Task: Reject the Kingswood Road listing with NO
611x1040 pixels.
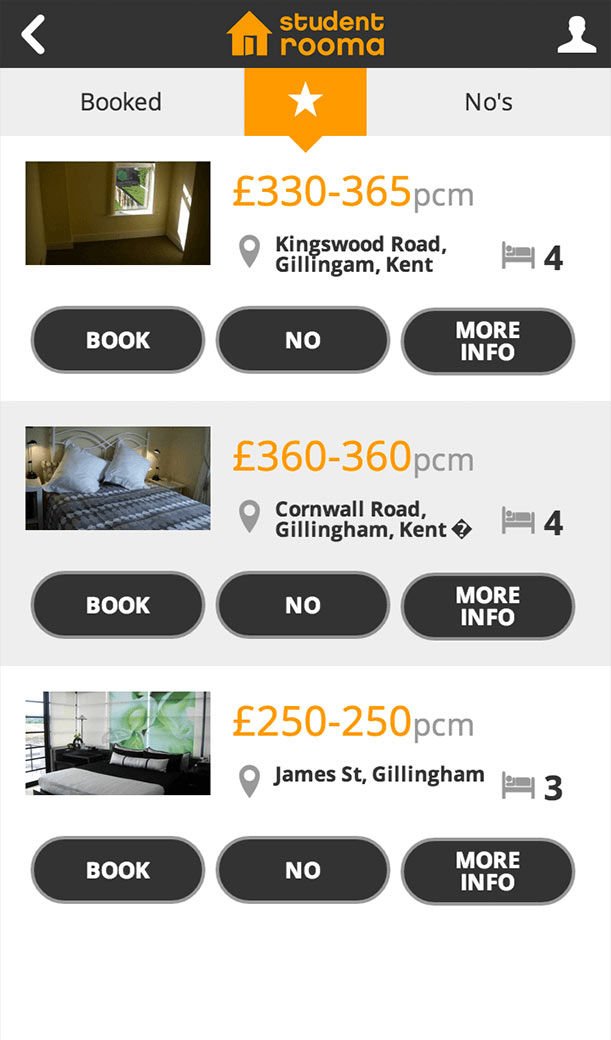Action: click(x=302, y=340)
